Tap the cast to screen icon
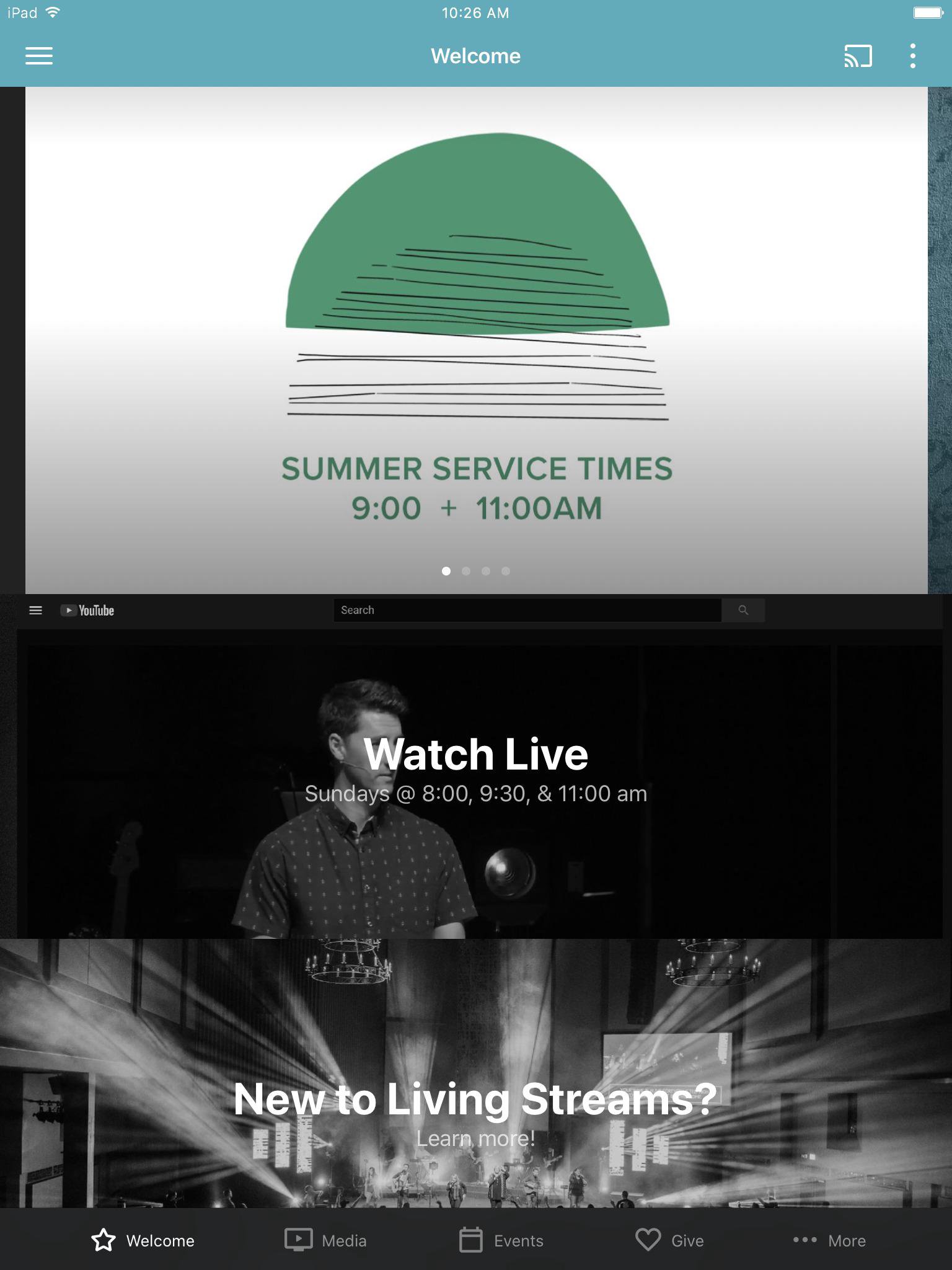This screenshot has height=1270, width=952. (x=858, y=56)
